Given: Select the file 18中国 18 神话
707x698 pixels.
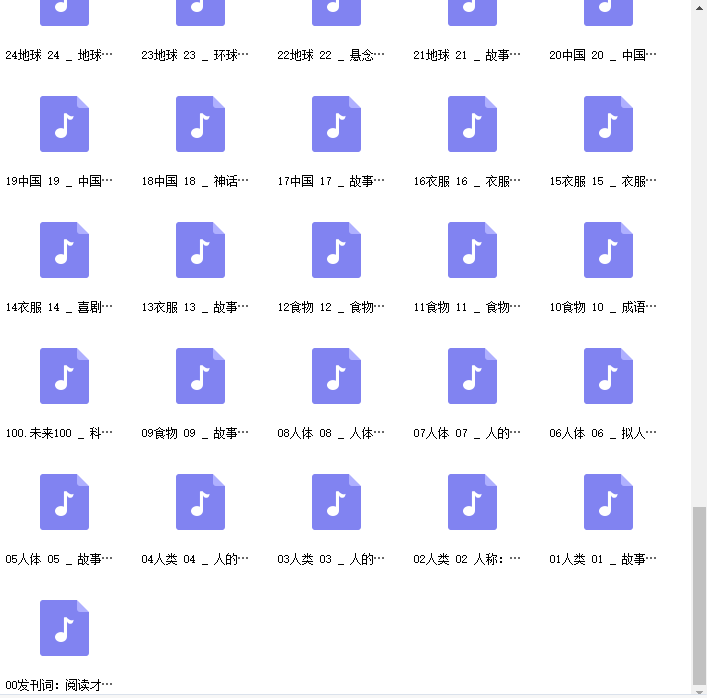Looking at the screenshot, I should (200, 124).
